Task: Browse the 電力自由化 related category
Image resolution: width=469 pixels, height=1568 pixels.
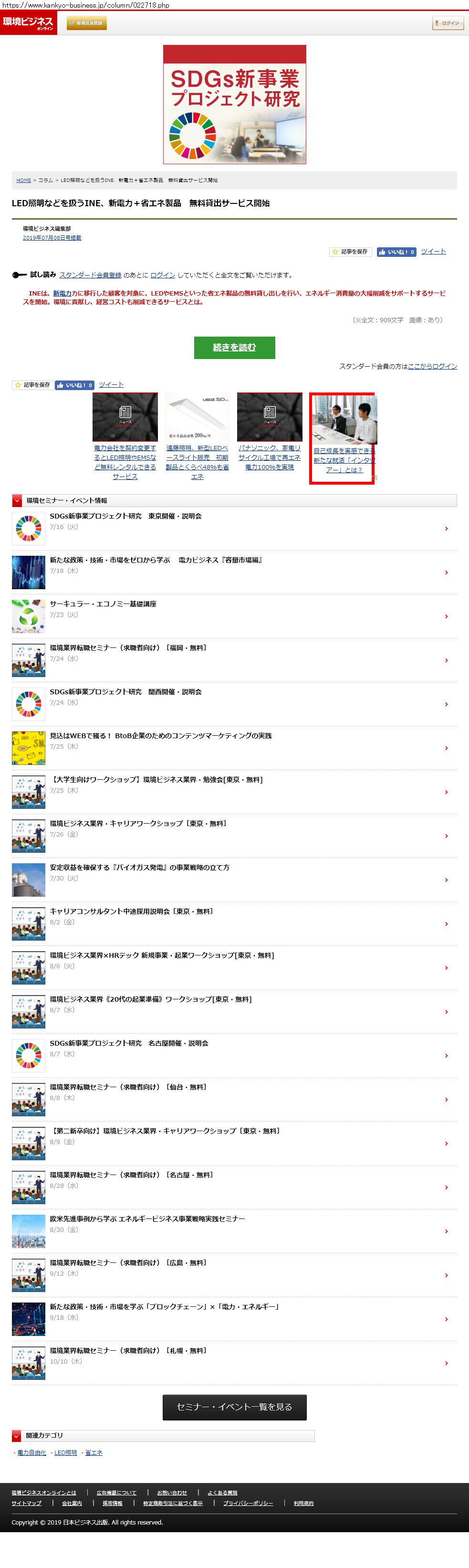Action: tap(31, 1452)
